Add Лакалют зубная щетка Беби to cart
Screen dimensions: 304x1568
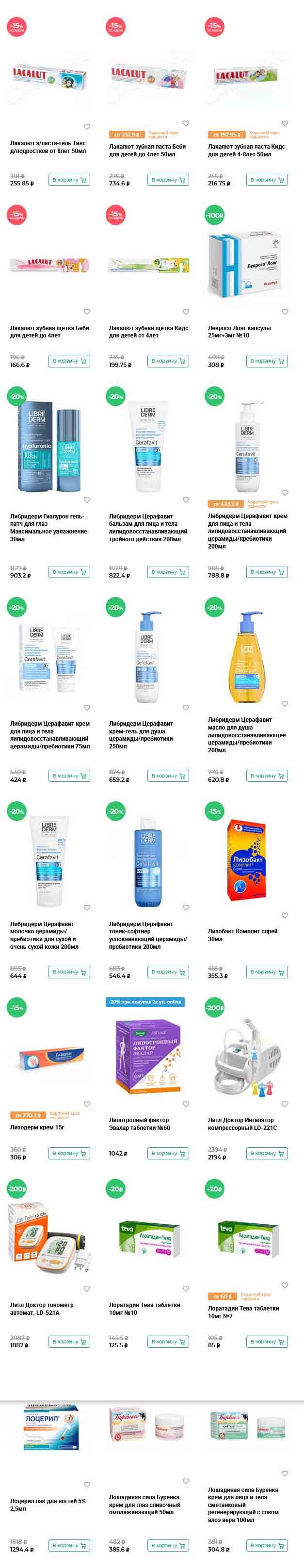[x=69, y=361]
